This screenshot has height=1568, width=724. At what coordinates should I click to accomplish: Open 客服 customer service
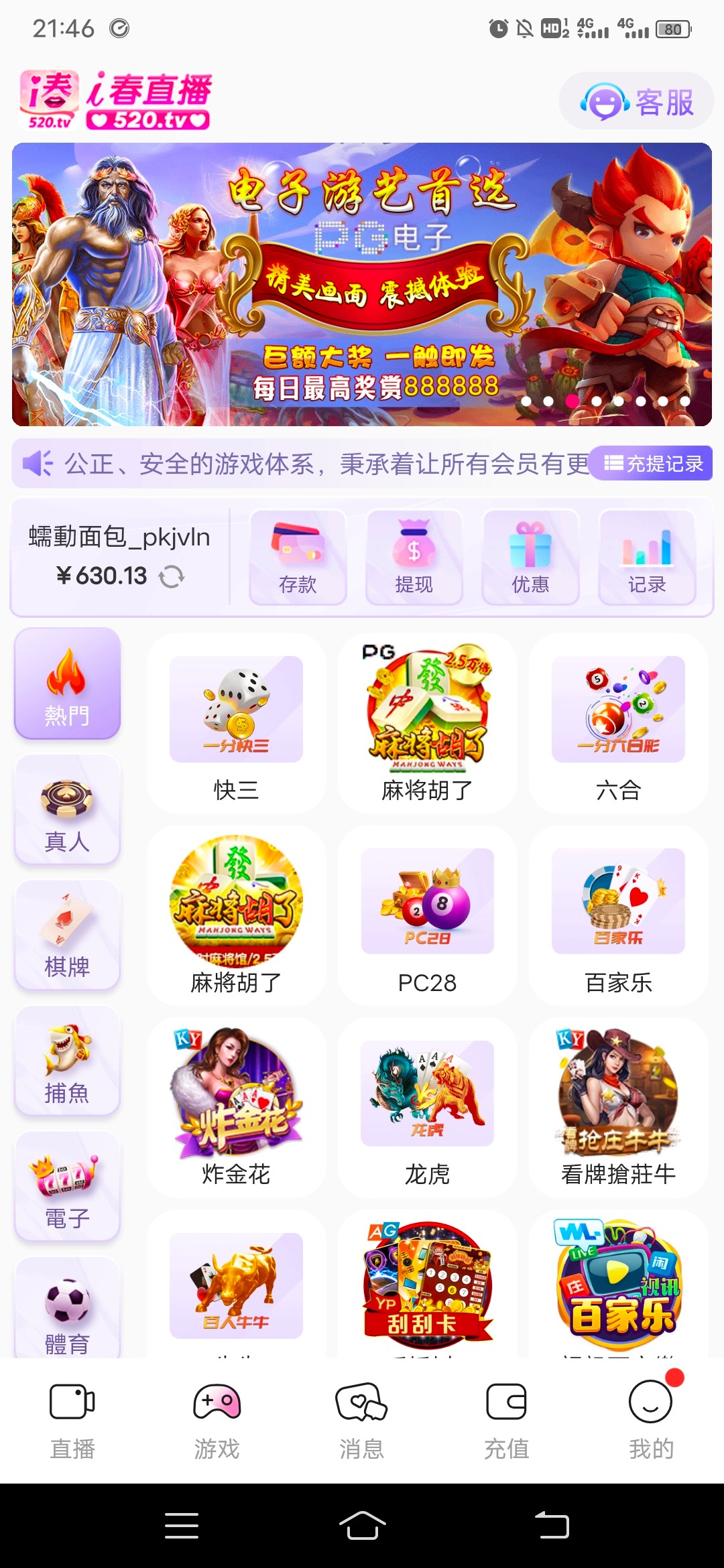(636, 102)
